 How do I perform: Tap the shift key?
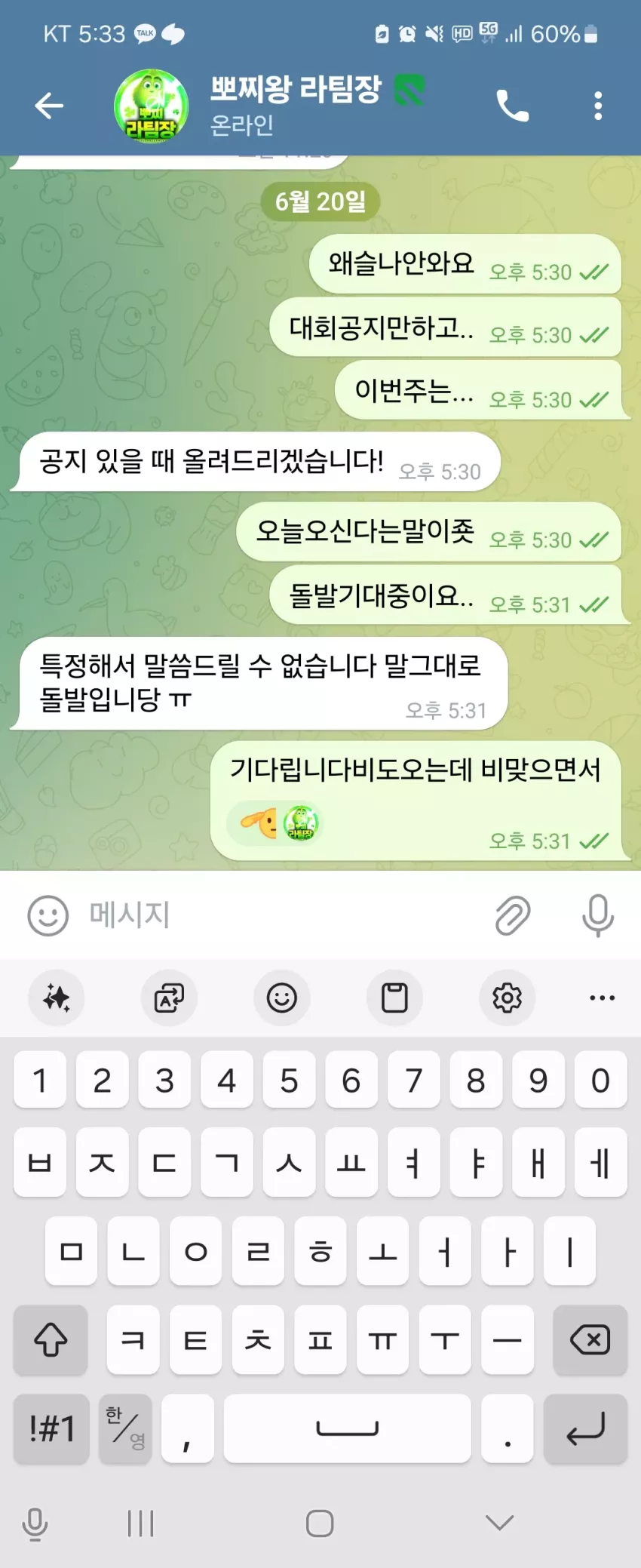[x=51, y=1340]
